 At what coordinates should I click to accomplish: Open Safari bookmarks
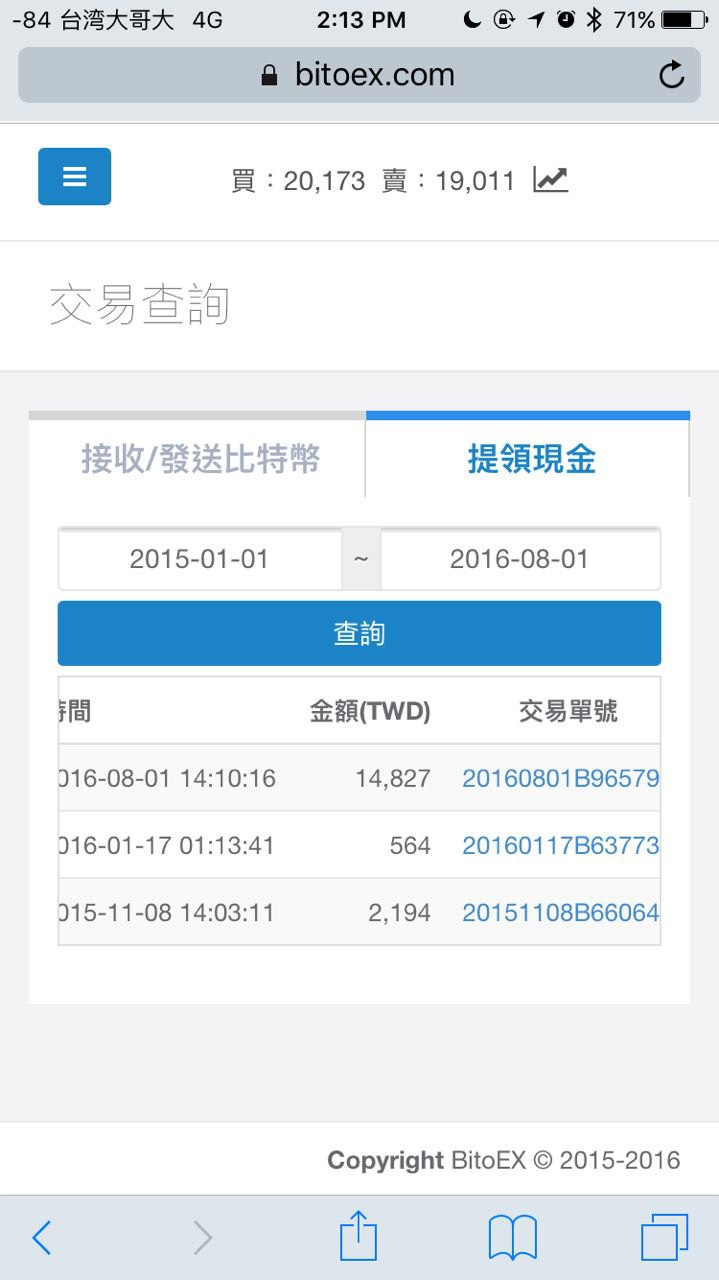[512, 1238]
